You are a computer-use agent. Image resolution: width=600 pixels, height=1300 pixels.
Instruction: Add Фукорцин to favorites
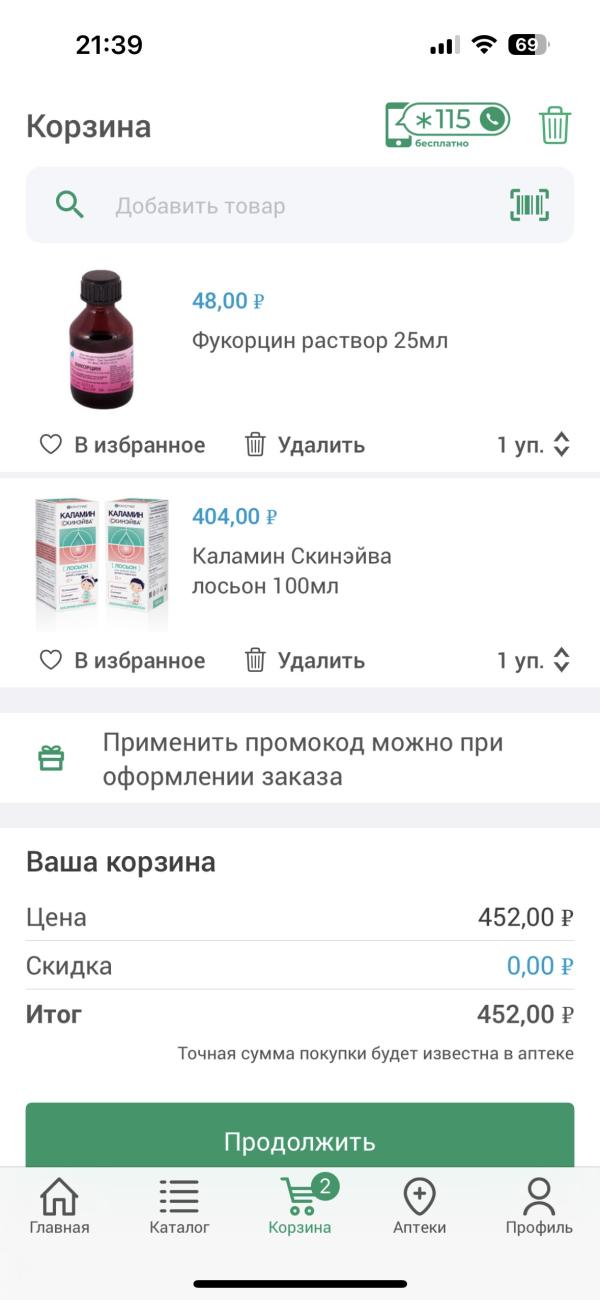[x=121, y=445]
